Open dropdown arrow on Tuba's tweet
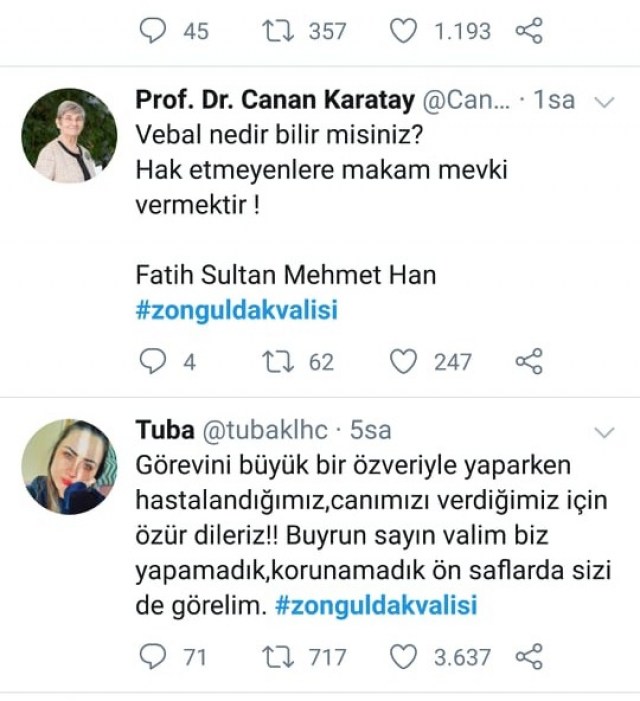 (x=603, y=432)
